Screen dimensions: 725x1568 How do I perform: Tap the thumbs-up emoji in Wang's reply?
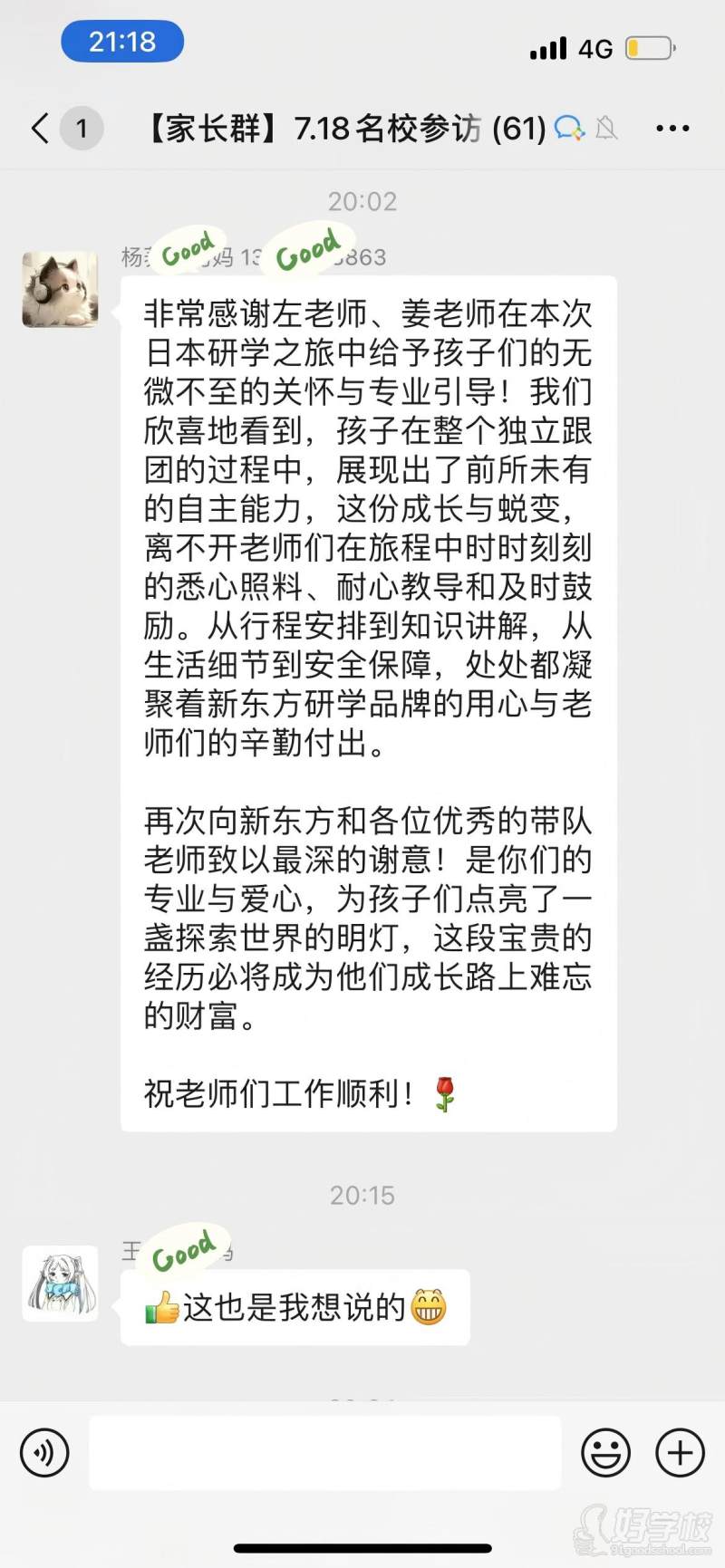pyautogui.click(x=160, y=1307)
